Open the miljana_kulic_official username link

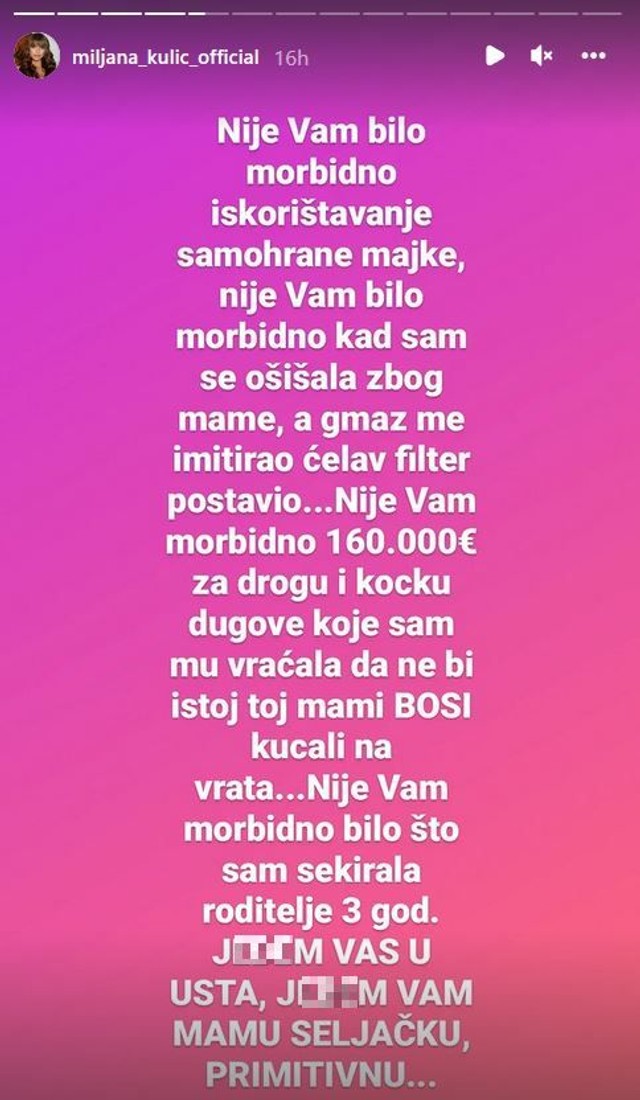(x=166, y=58)
